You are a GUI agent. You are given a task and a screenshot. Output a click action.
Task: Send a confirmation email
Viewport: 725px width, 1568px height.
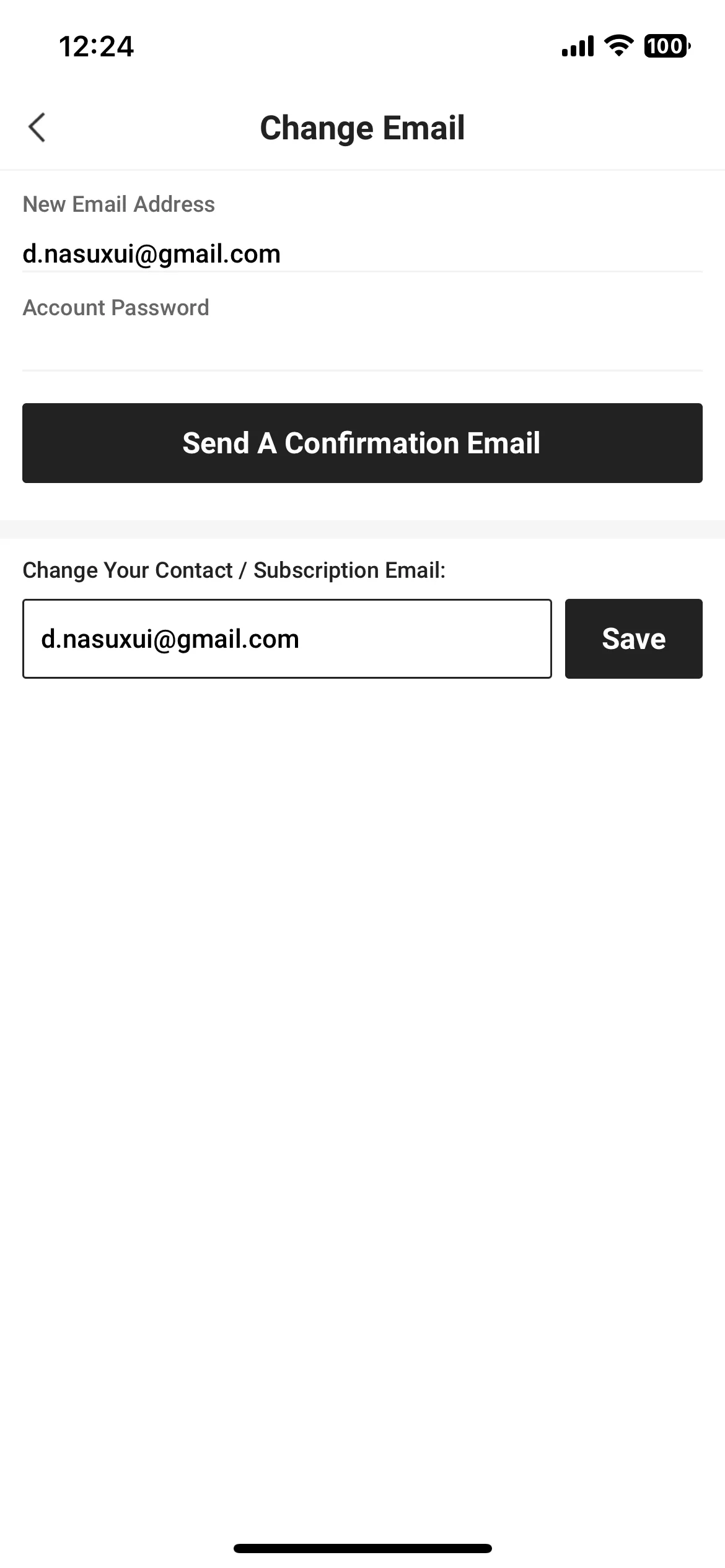[x=362, y=443]
